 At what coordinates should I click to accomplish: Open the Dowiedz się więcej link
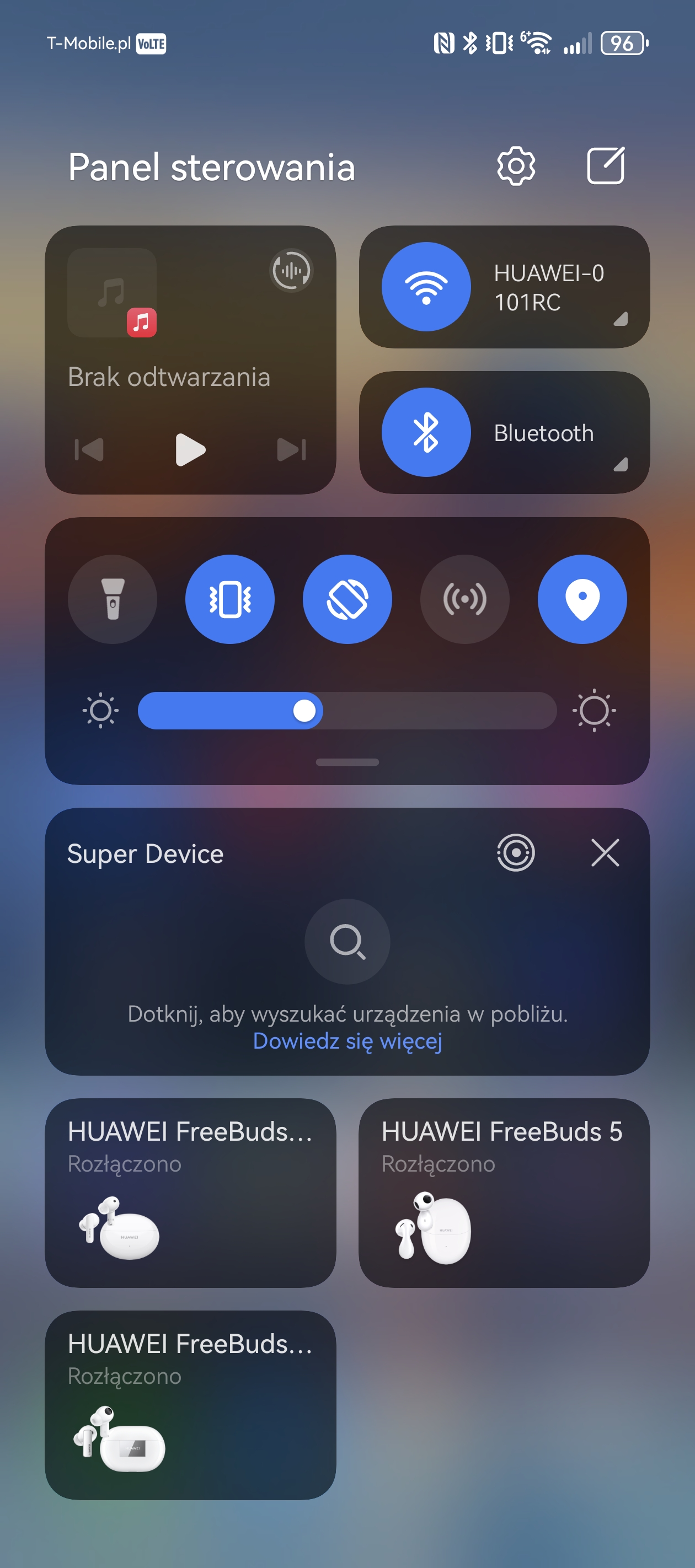coord(347,1041)
